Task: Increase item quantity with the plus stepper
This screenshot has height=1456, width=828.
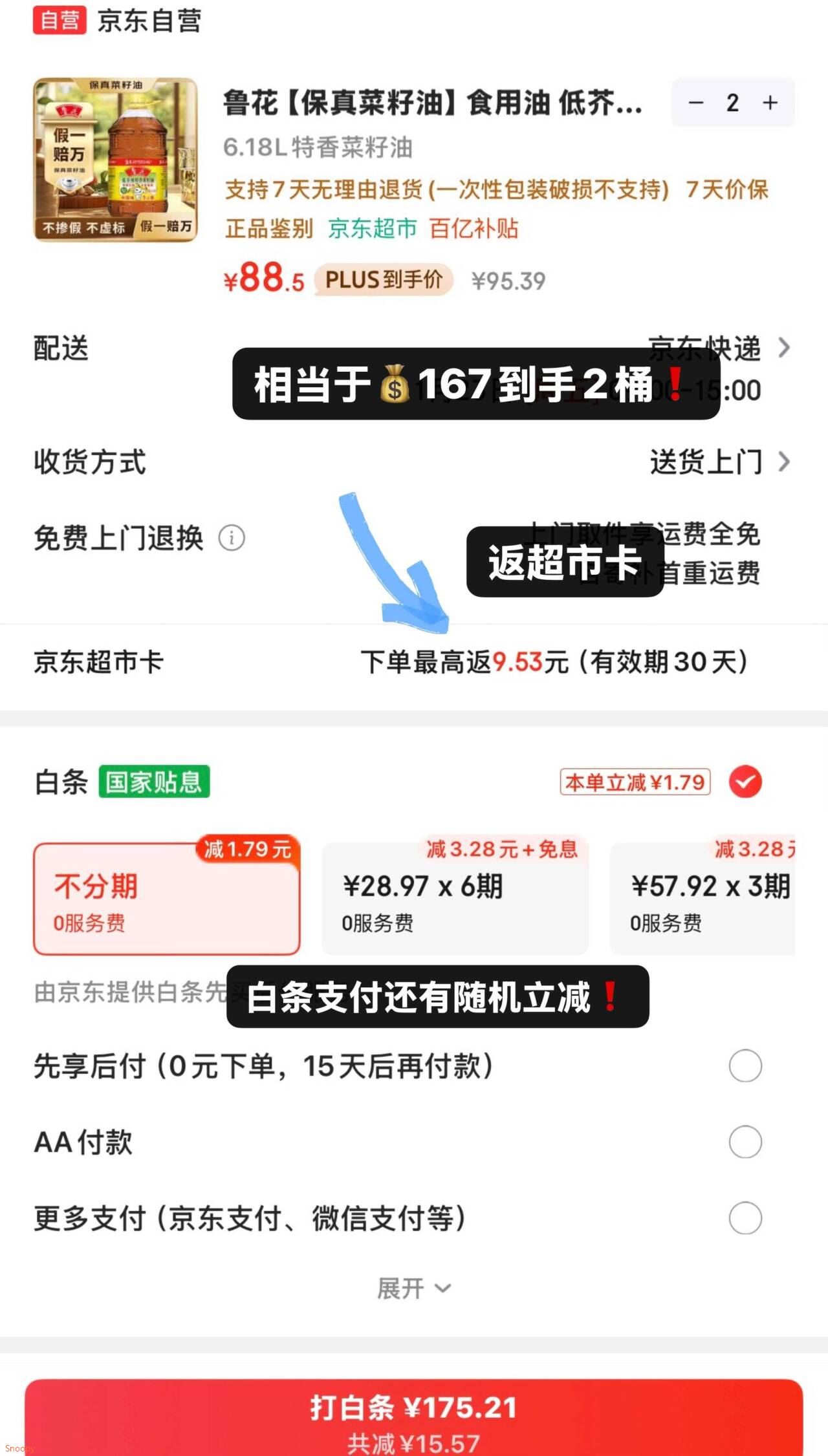Action: point(769,102)
